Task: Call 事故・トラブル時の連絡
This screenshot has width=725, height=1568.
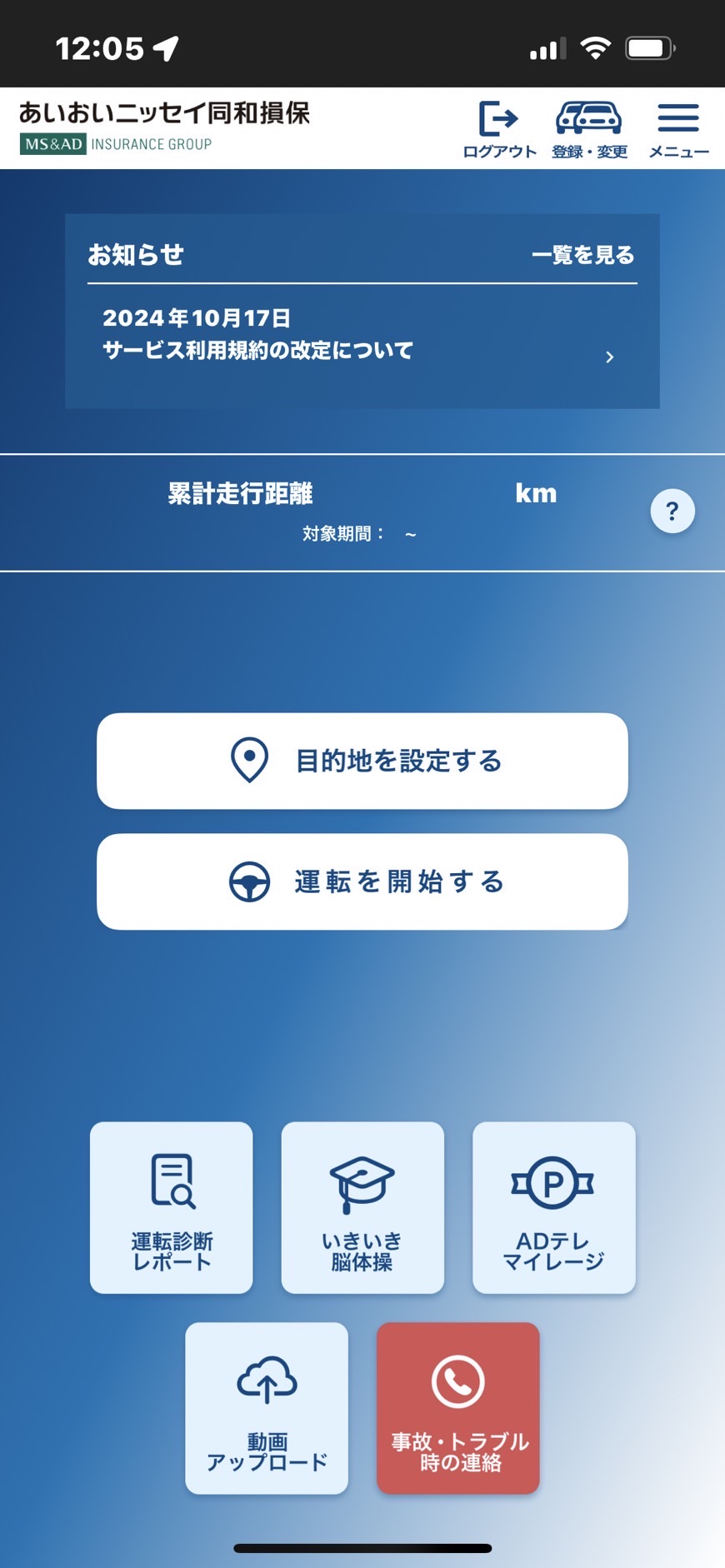Action: click(458, 1408)
